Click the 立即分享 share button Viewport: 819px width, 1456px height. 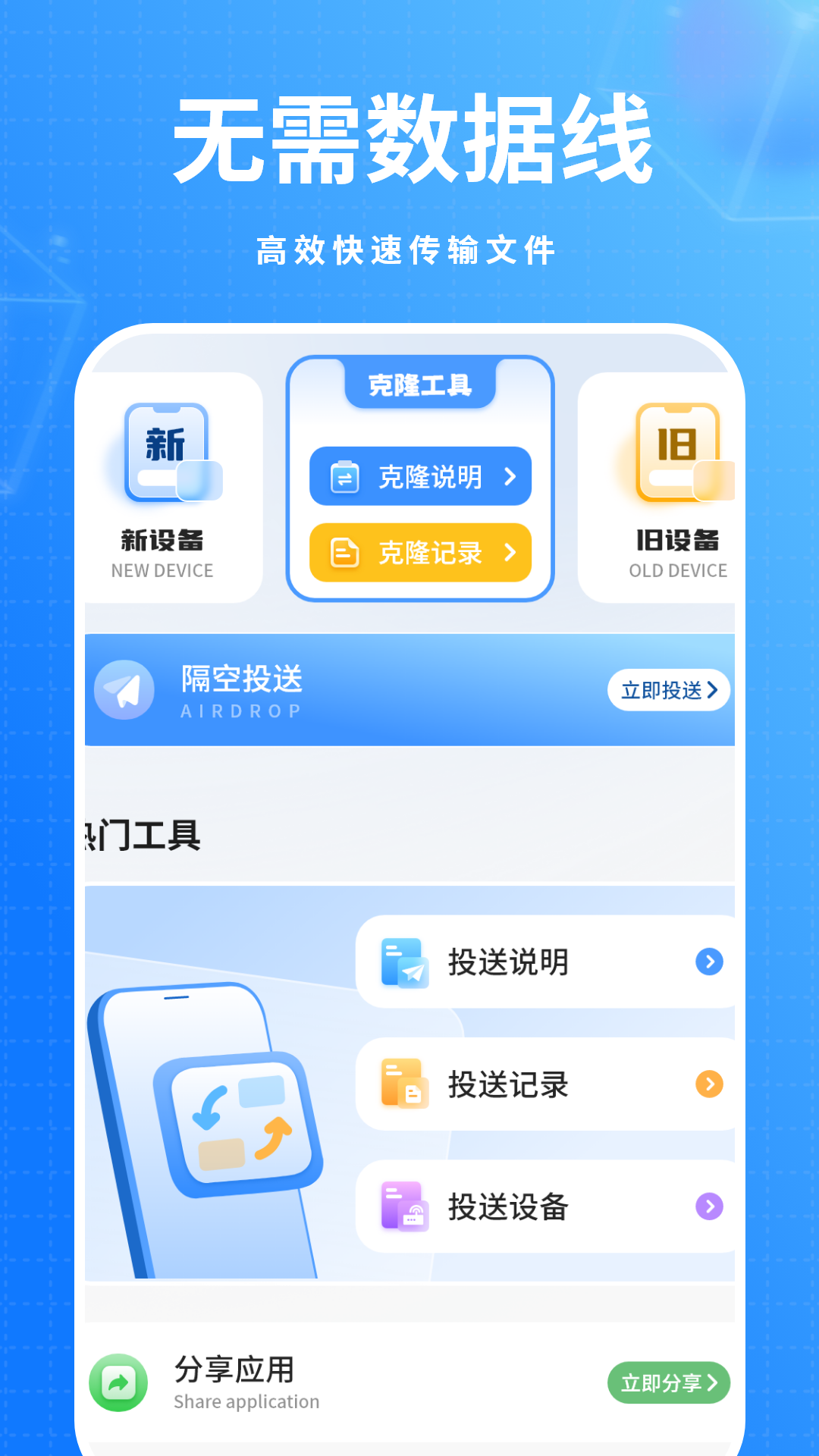point(667,1382)
